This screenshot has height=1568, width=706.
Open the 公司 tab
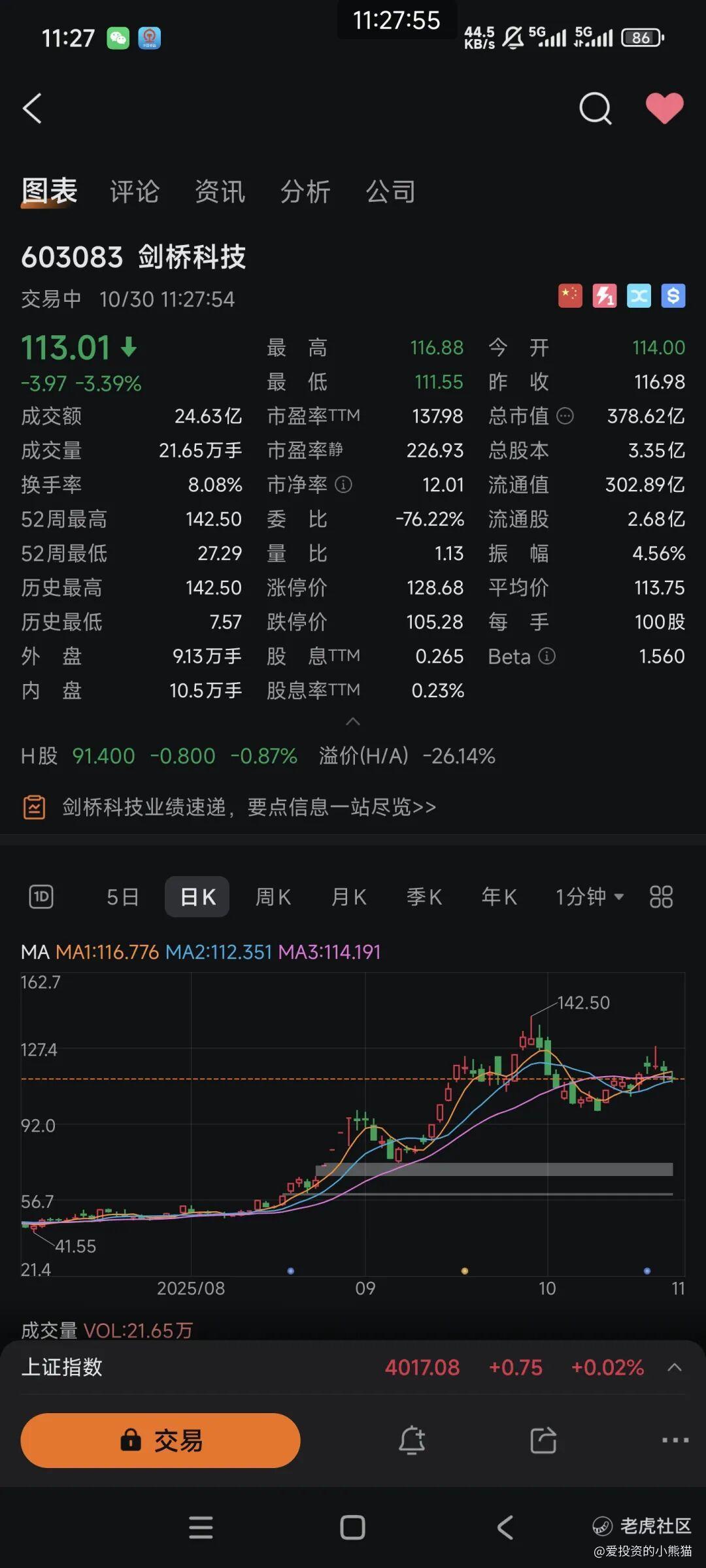click(x=391, y=192)
